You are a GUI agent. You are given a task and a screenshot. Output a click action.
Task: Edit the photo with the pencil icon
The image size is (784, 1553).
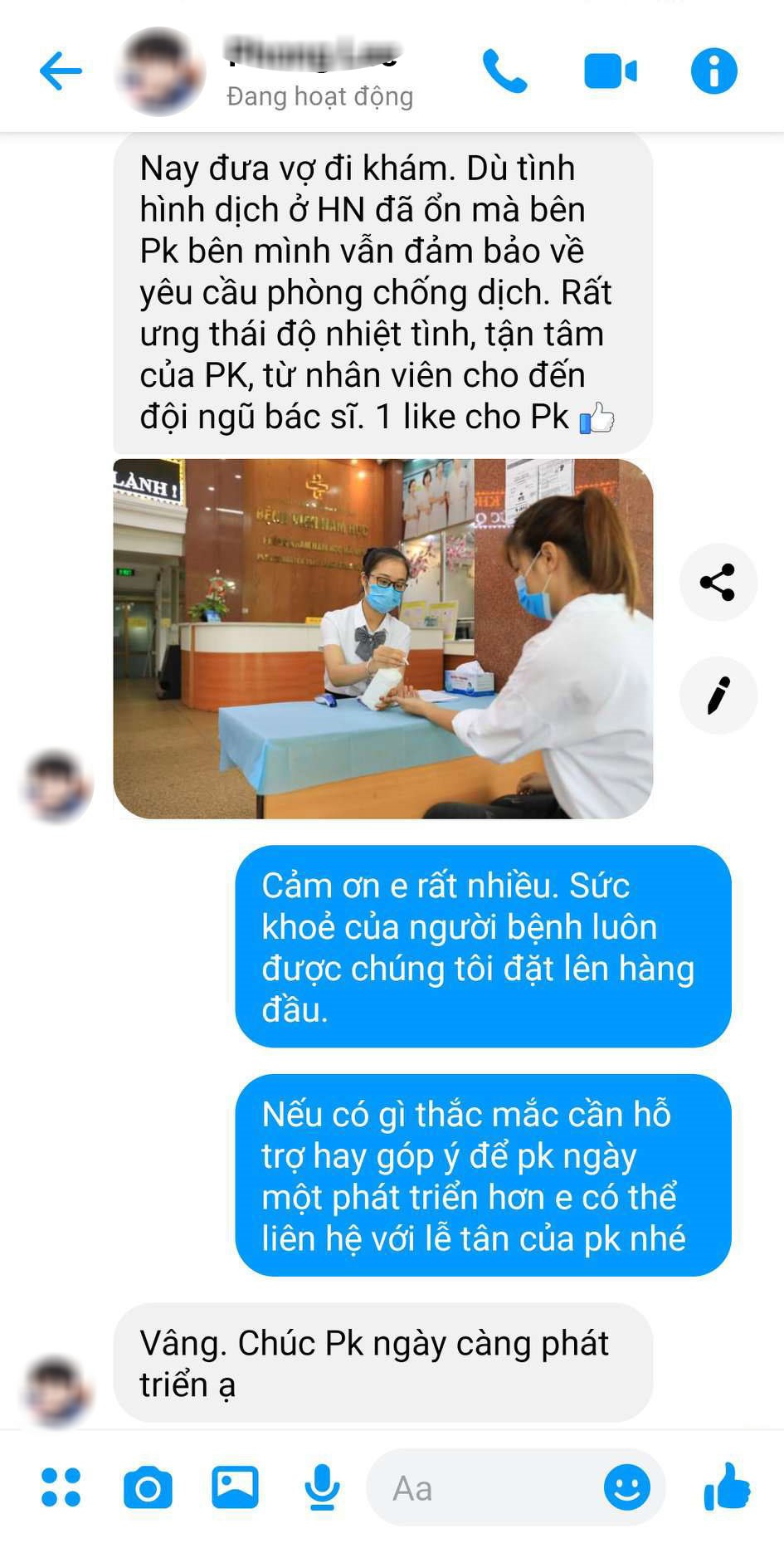tap(718, 696)
